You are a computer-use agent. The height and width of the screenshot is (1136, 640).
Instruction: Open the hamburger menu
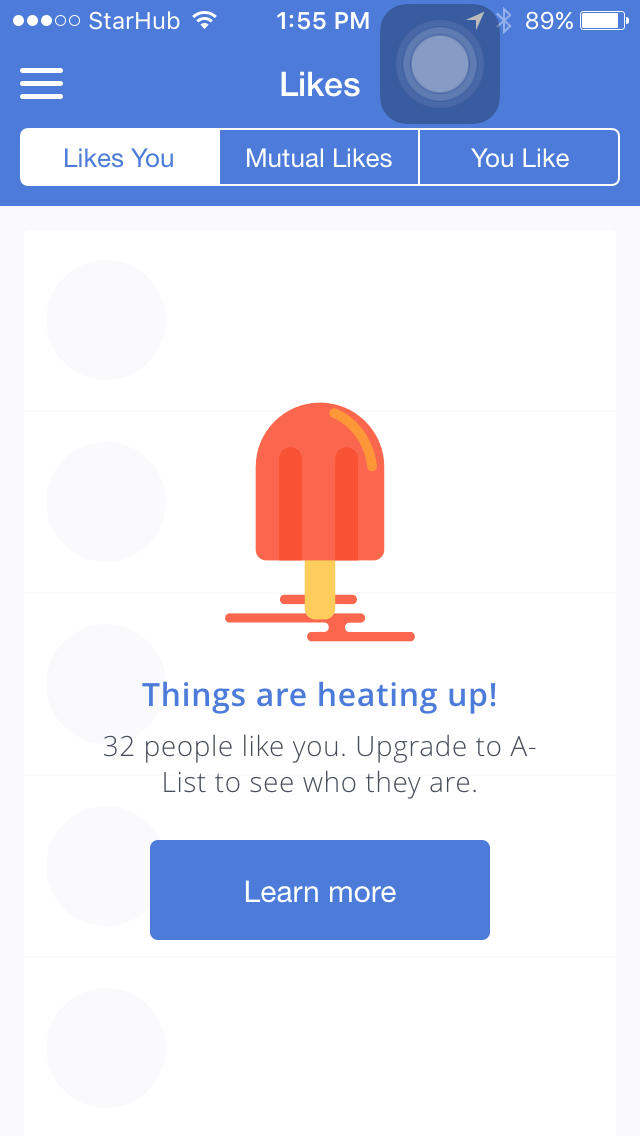[41, 84]
